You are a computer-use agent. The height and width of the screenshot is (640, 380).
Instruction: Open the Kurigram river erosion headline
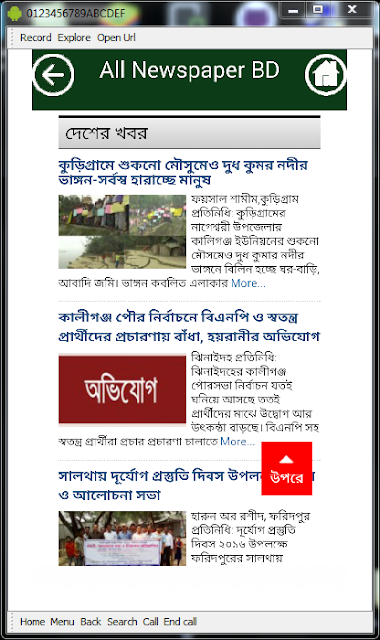183,172
